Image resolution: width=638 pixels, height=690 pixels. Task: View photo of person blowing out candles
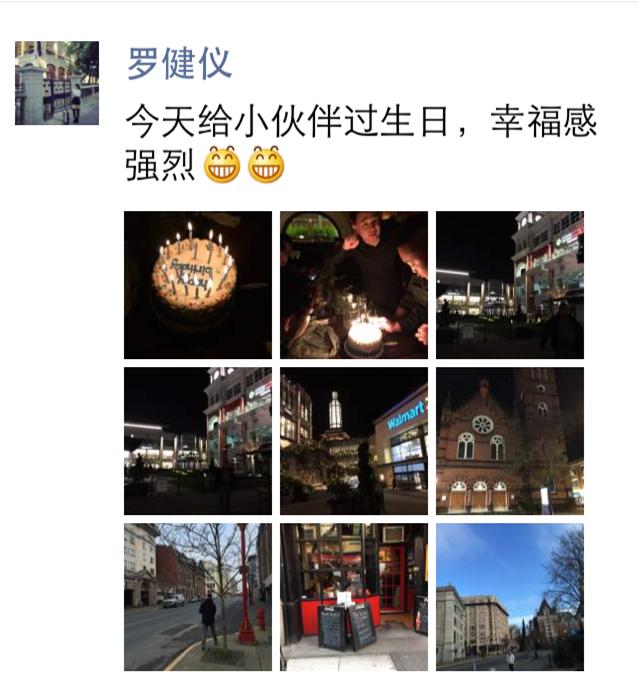point(353,285)
